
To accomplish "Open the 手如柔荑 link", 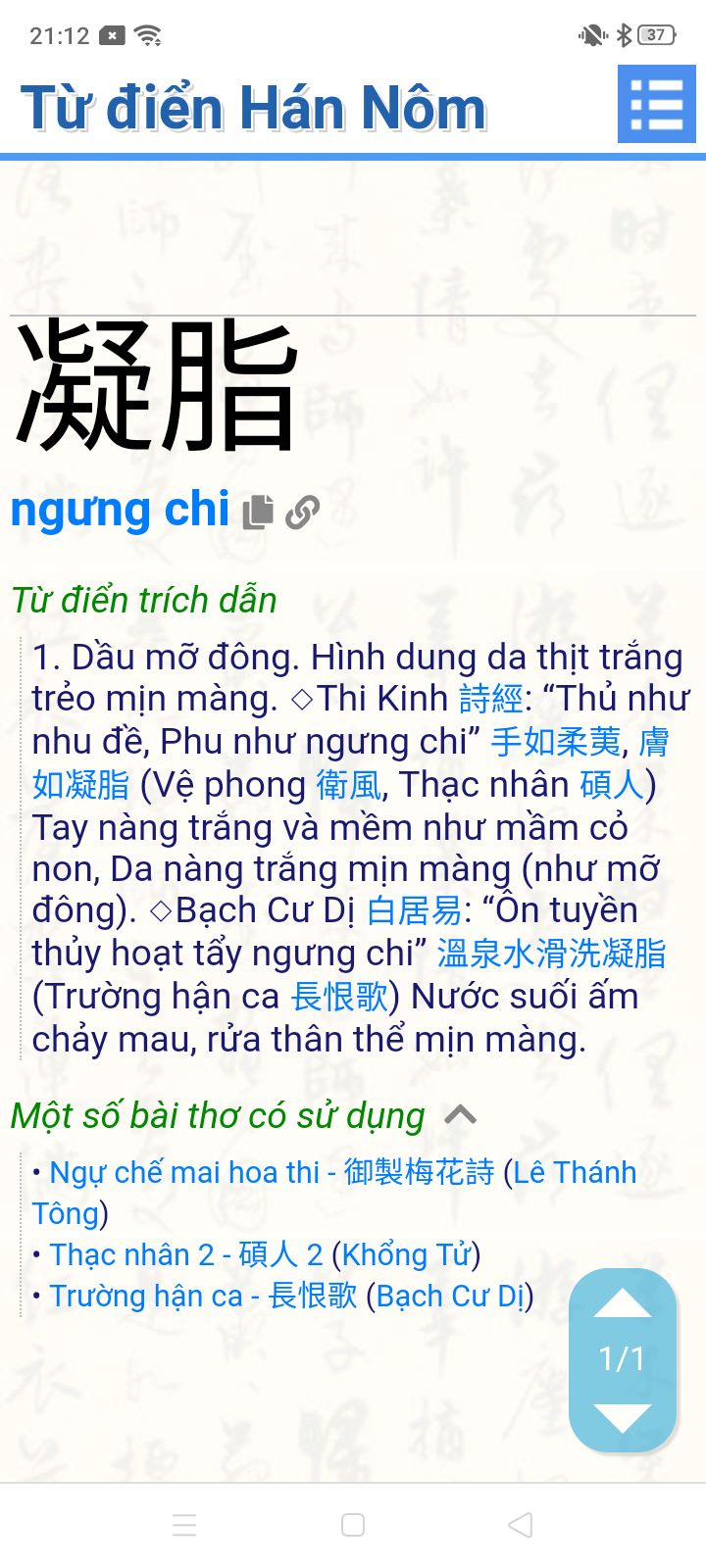I will tap(556, 742).
